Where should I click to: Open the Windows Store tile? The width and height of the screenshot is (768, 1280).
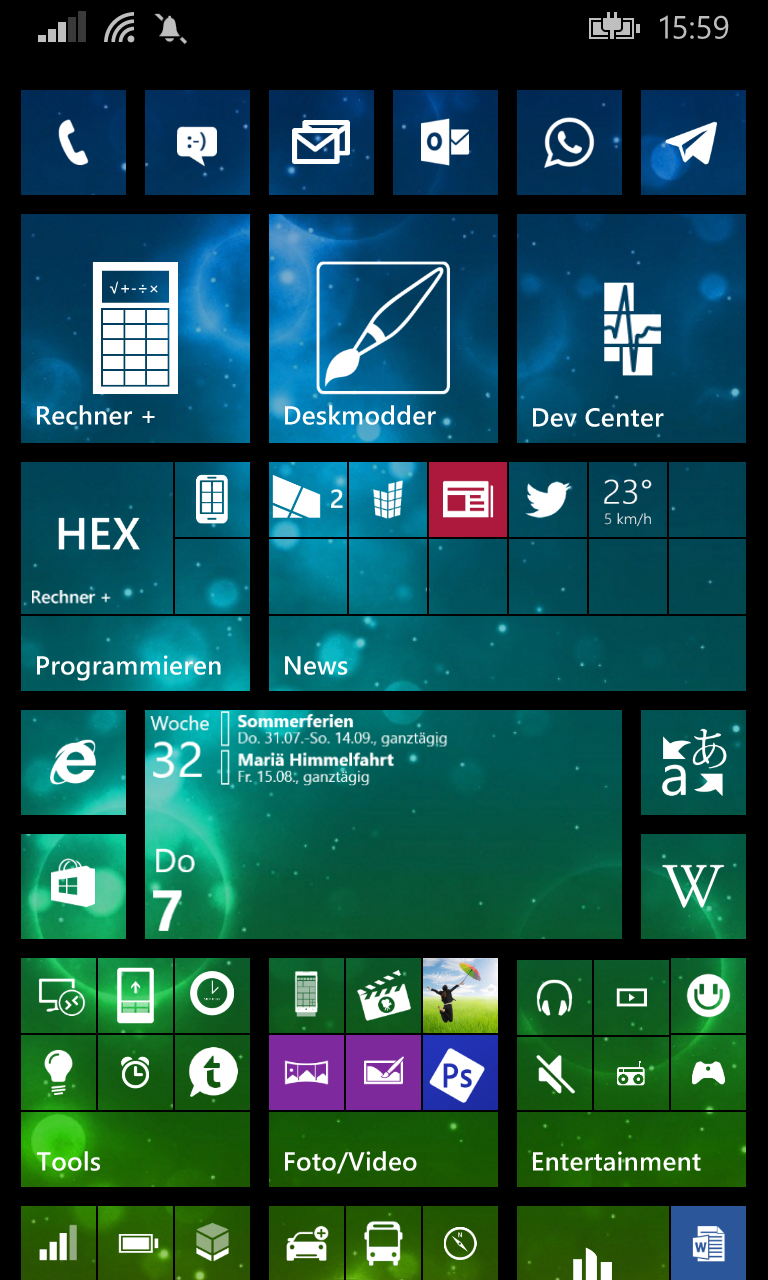coord(73,886)
